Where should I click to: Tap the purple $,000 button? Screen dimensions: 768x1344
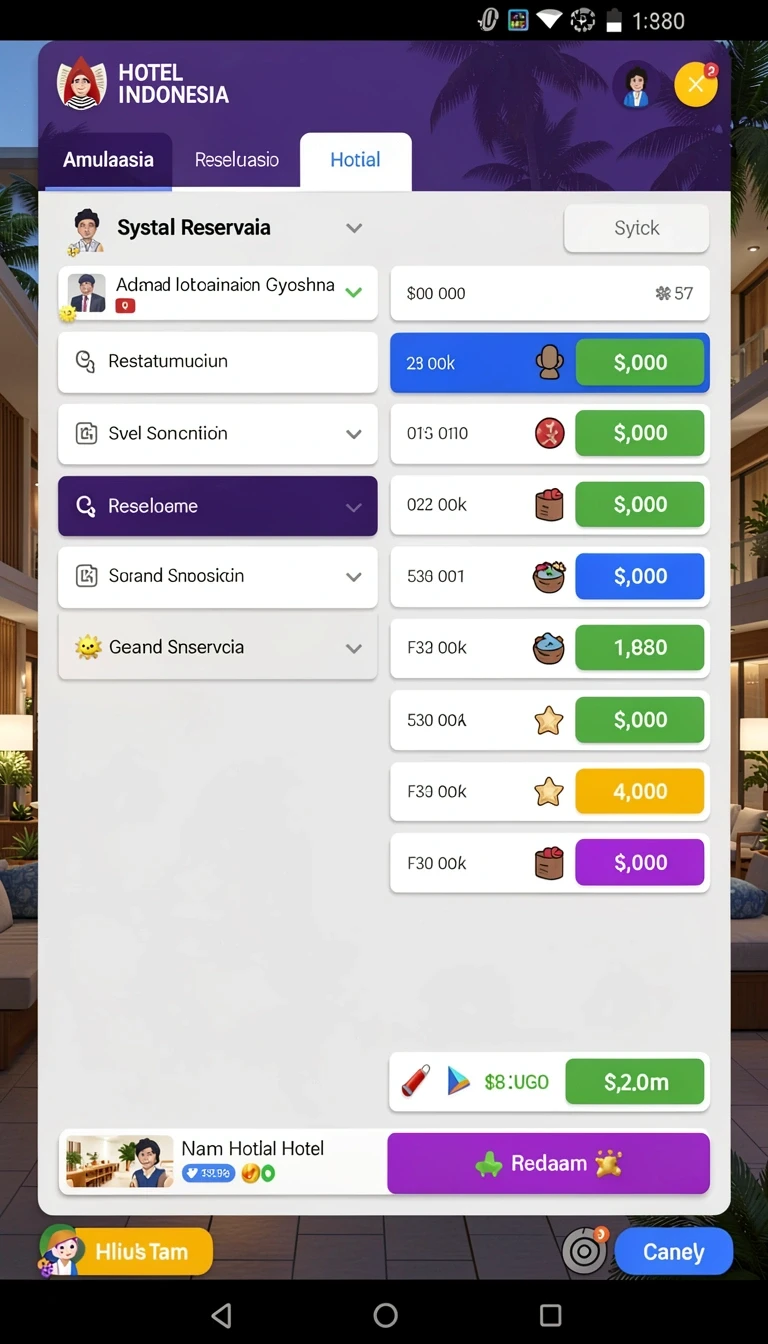click(640, 863)
